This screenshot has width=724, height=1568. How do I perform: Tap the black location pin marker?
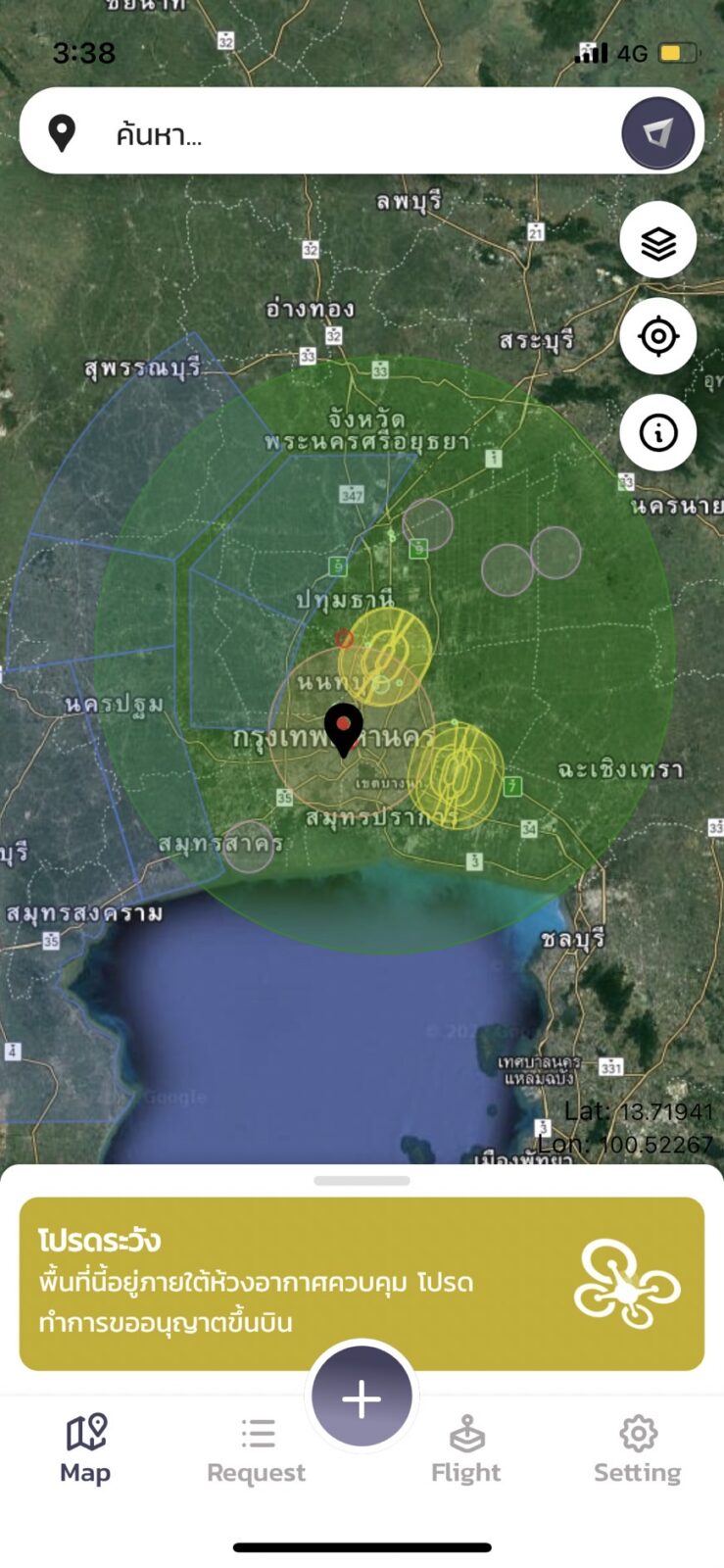tap(344, 727)
